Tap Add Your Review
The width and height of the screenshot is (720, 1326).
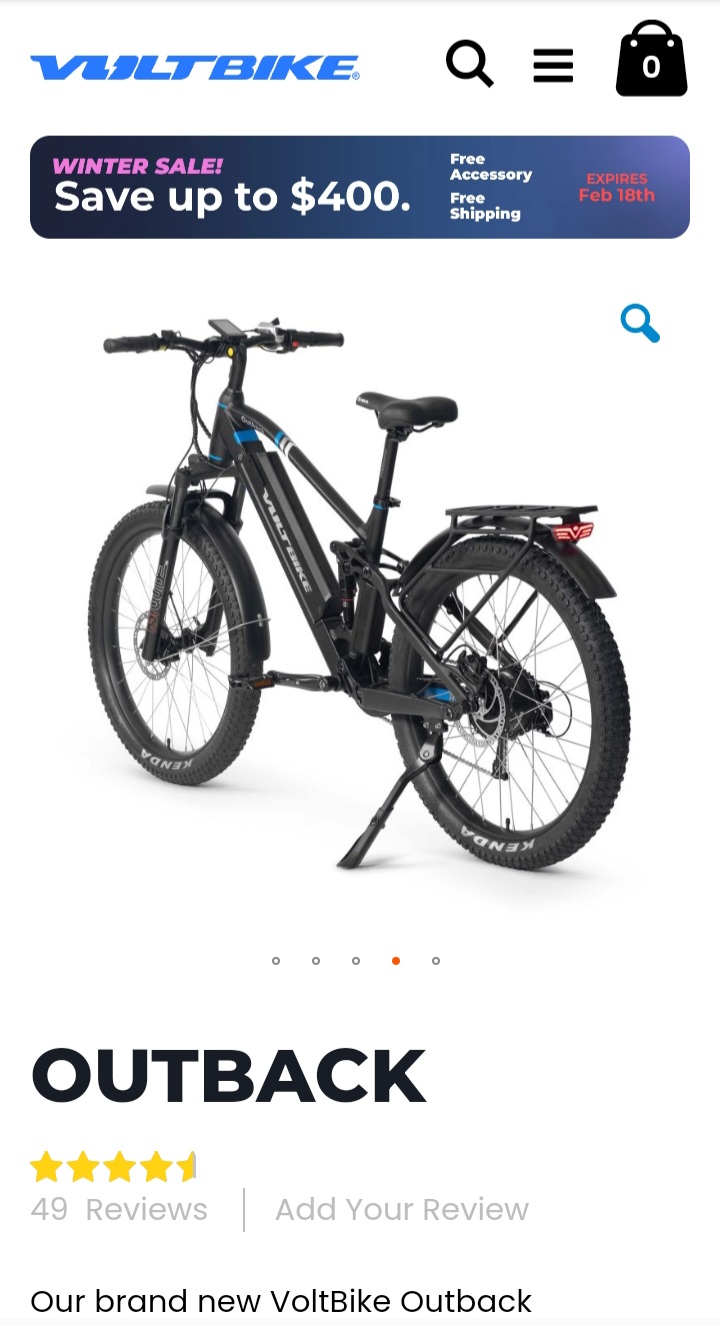coord(402,1209)
